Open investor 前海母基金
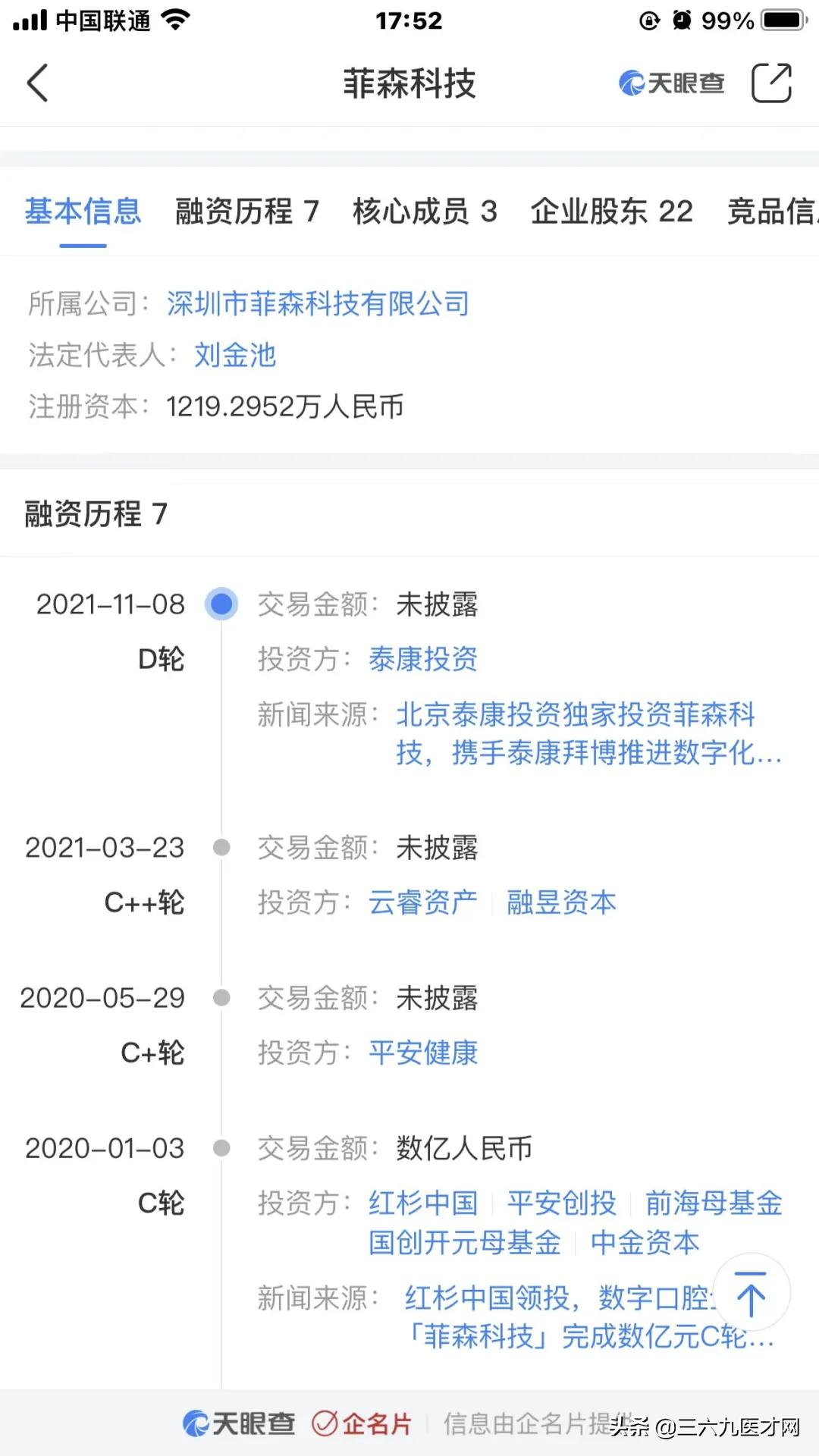 (714, 1203)
